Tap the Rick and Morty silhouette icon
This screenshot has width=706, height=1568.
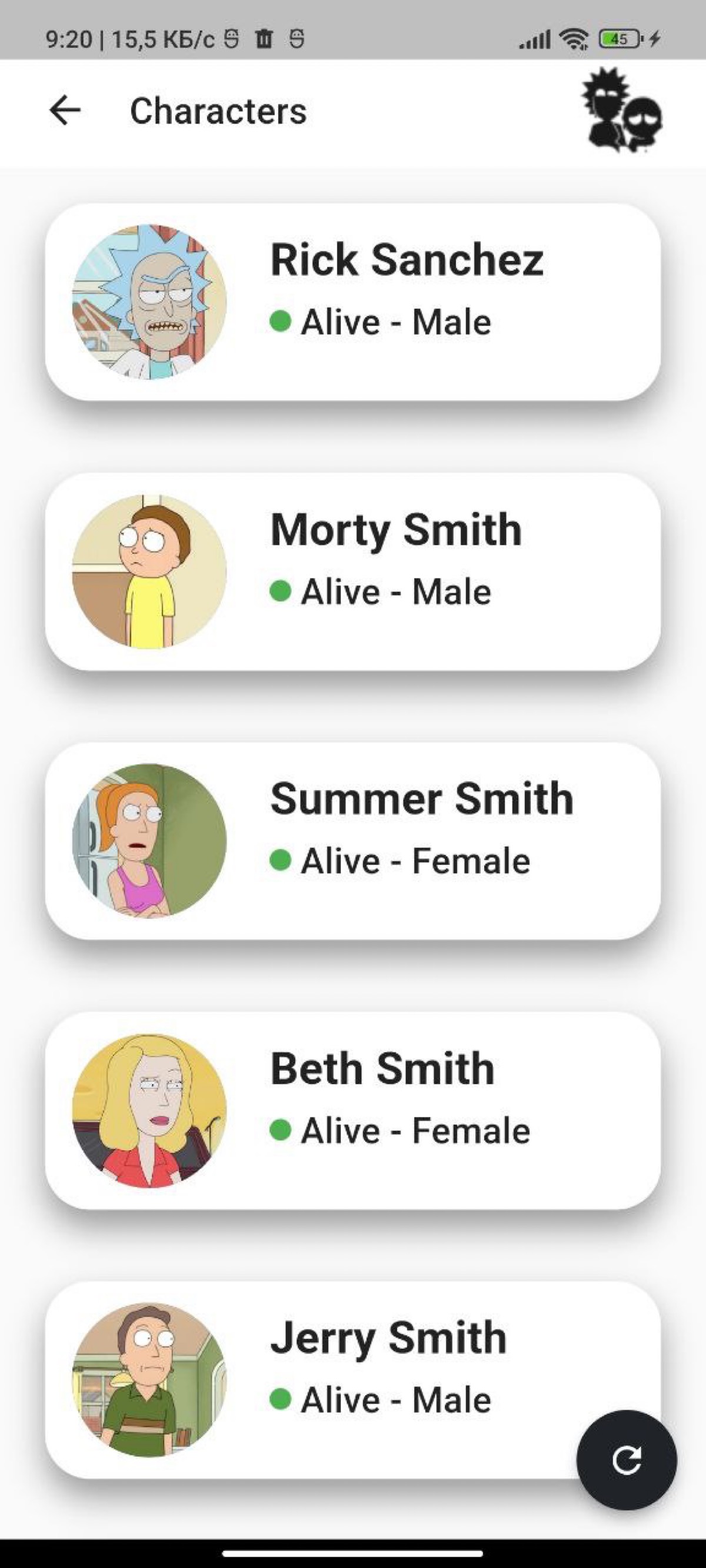tap(622, 111)
